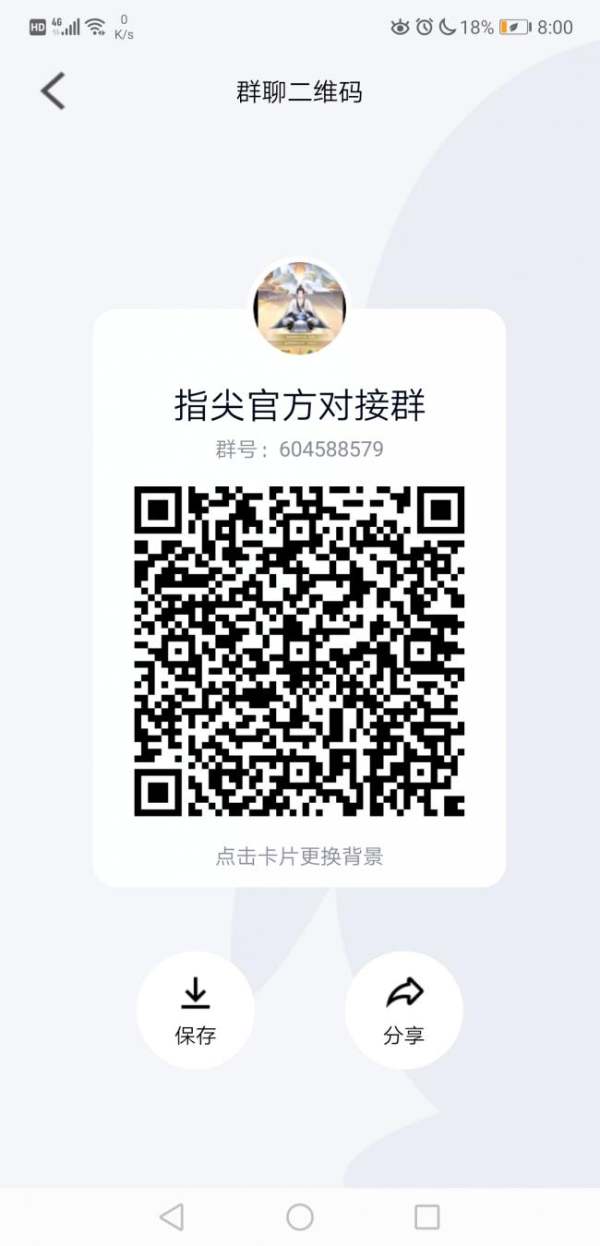Save the group QR code image
Viewport: 600px width, 1246px height.
195,1010
